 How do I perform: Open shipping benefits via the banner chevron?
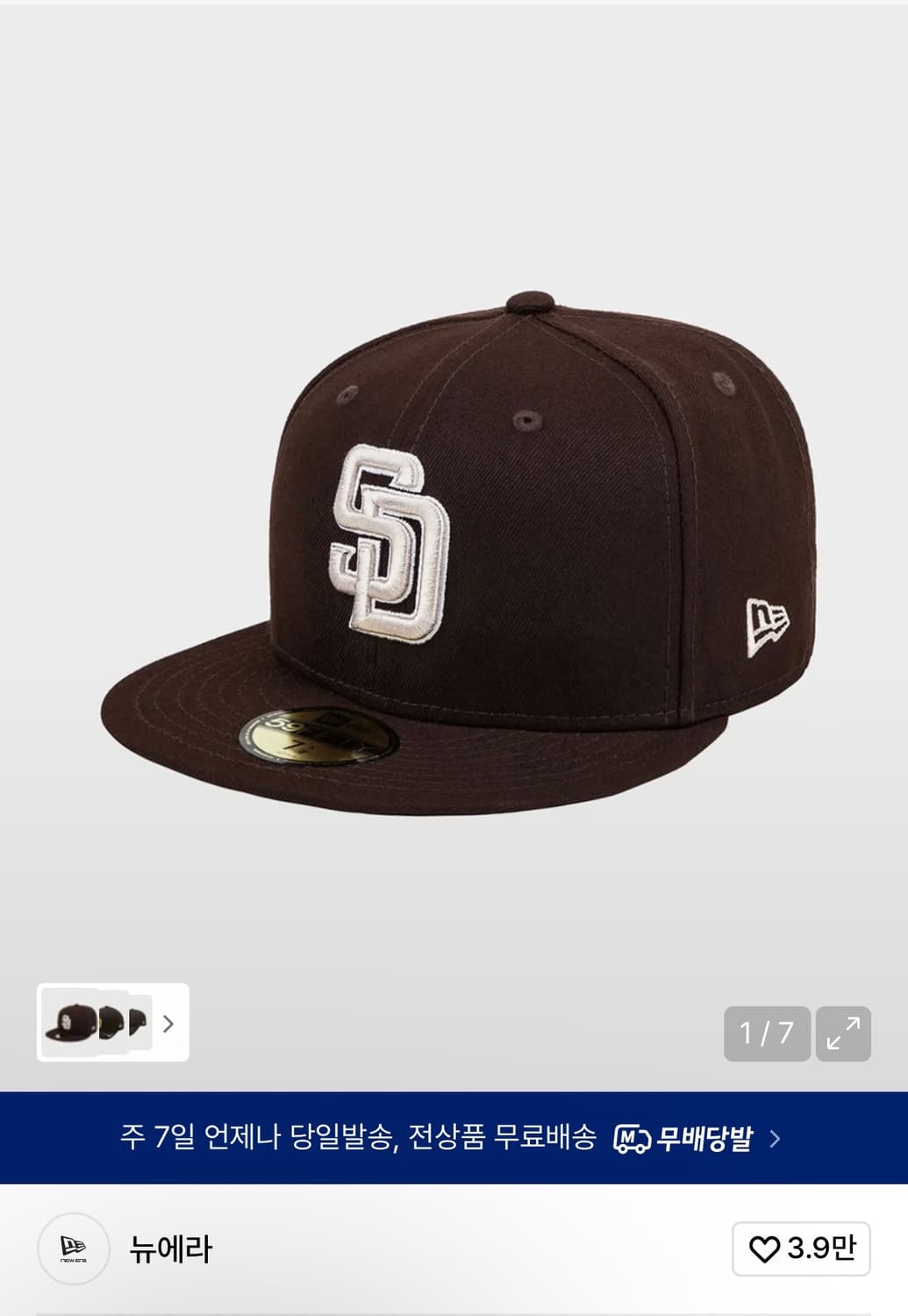coord(775,1137)
